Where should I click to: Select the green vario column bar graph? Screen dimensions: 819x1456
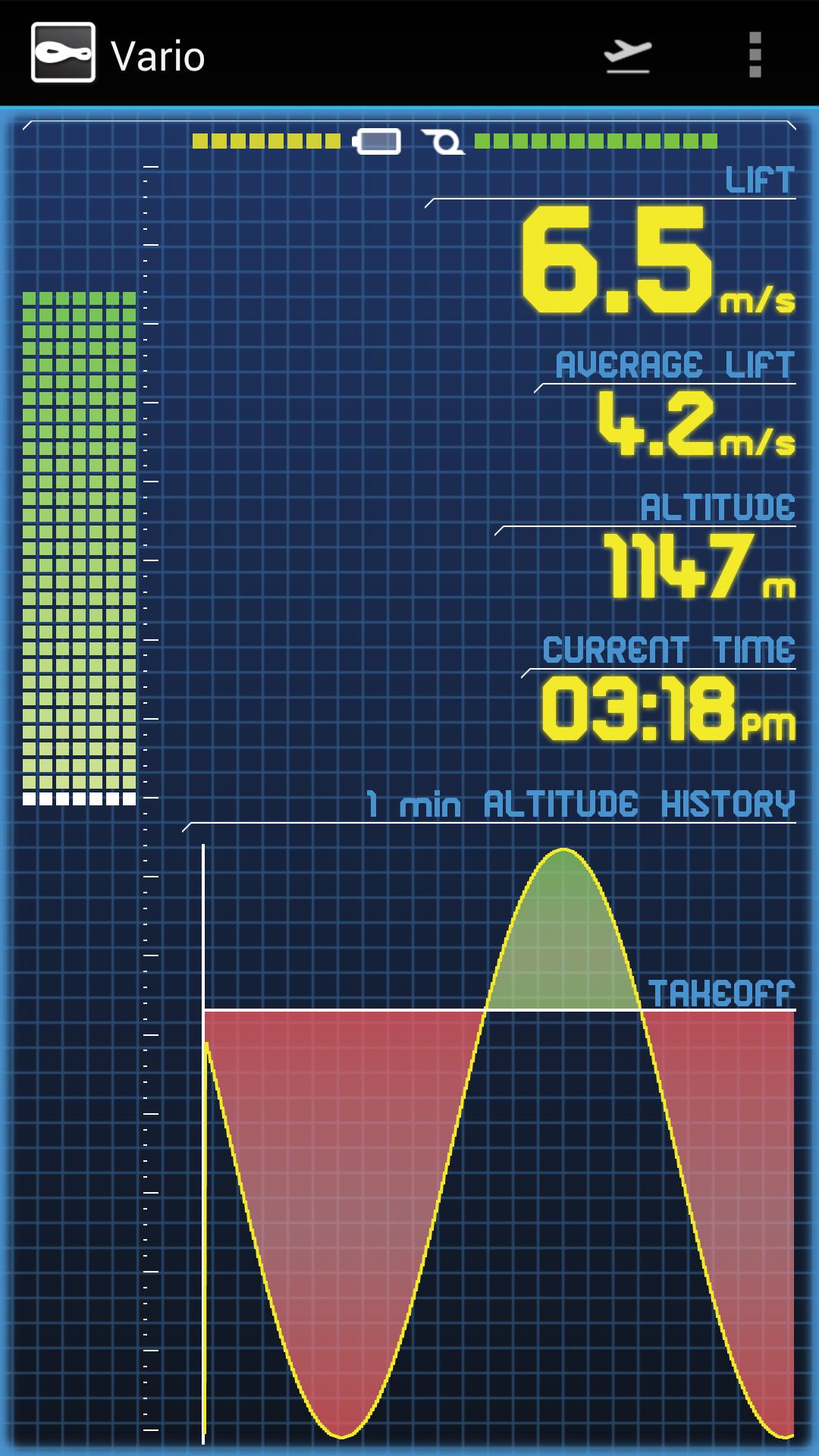click(80, 546)
